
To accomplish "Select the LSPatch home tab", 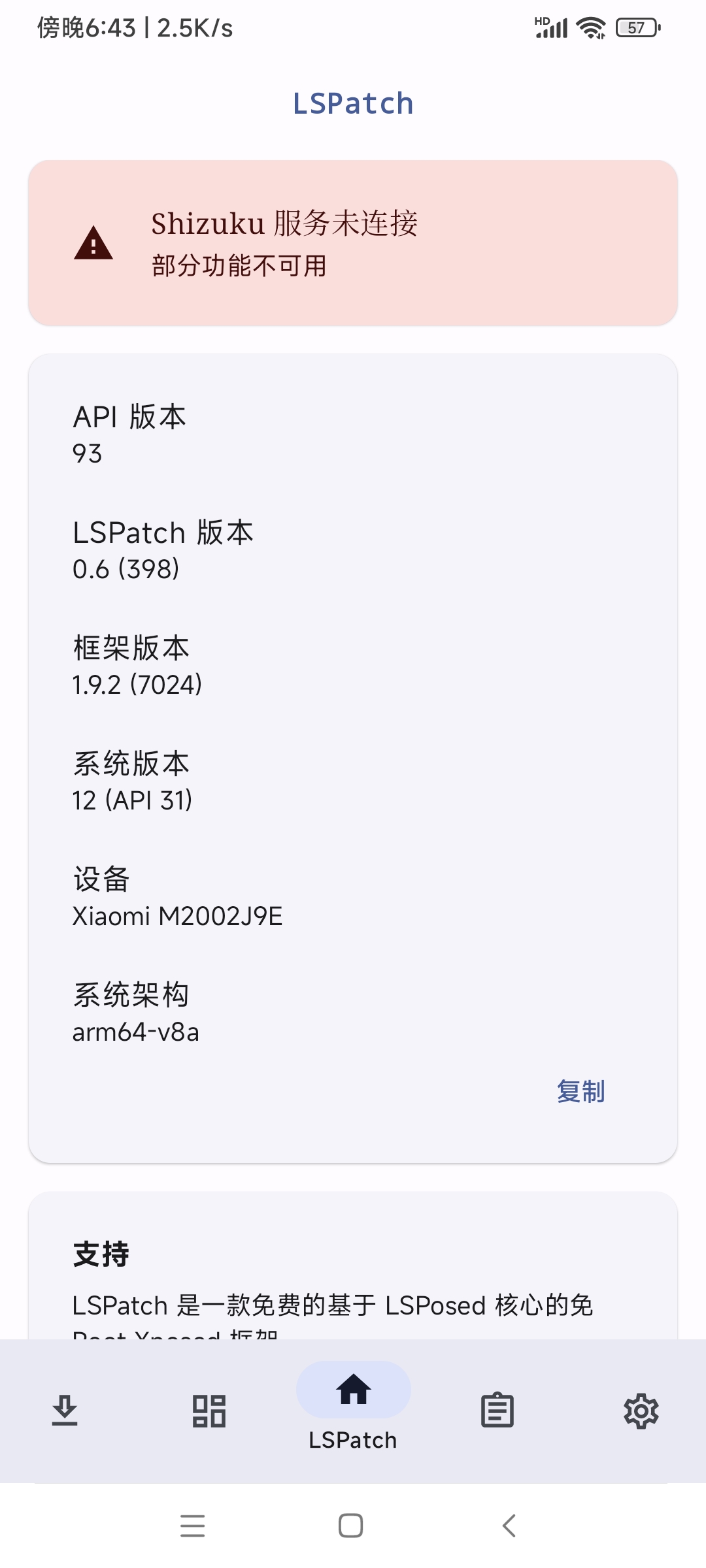I will pos(353,1406).
